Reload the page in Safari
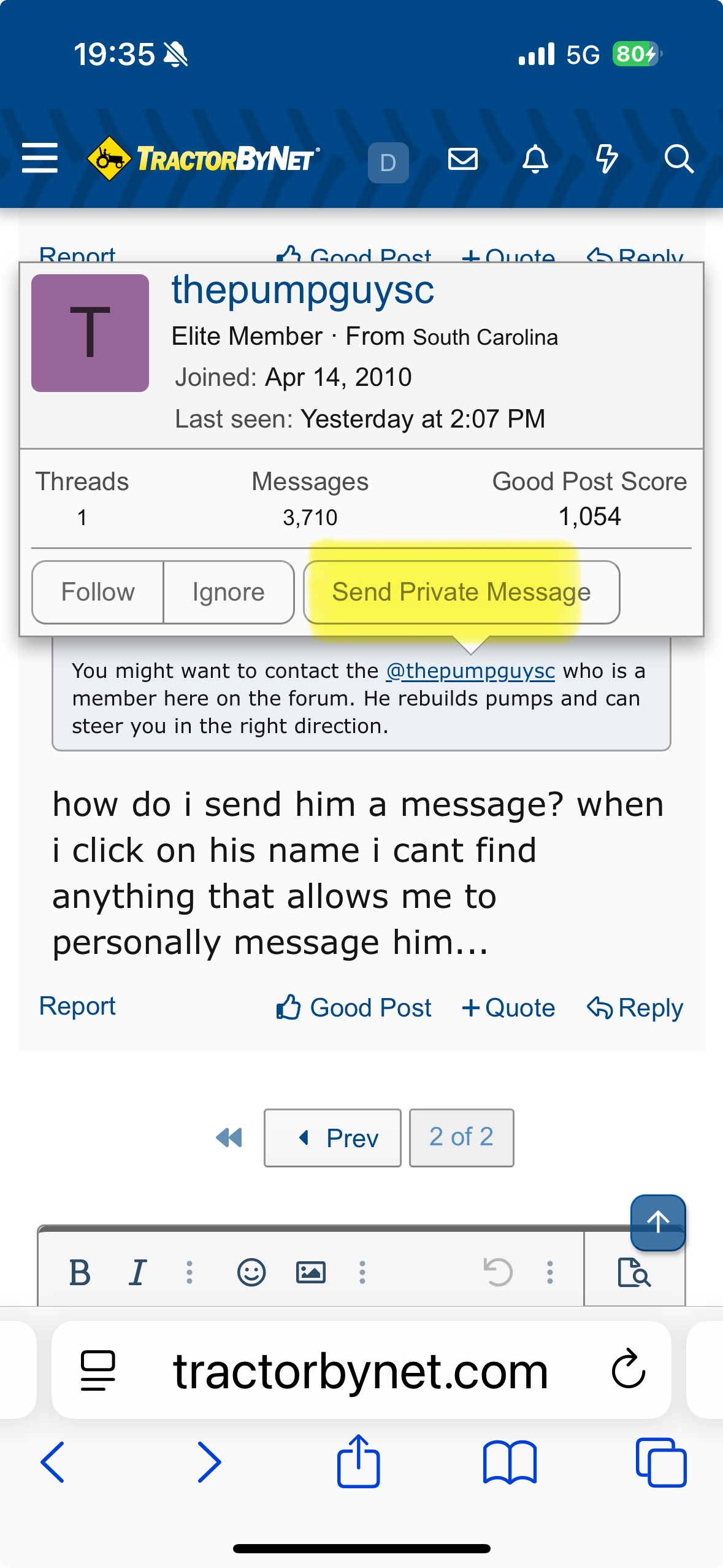Screen dimensions: 723x1568 [x=629, y=1369]
